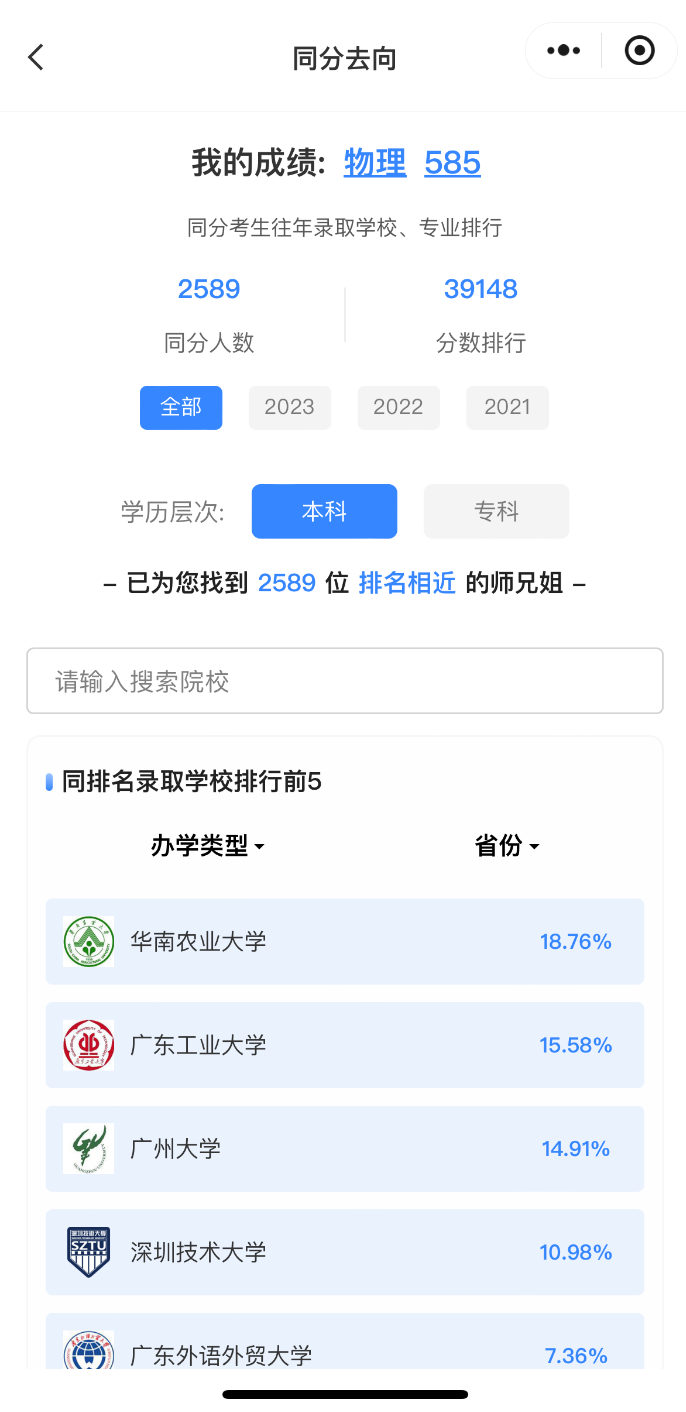Filter results by year 2023
This screenshot has height=1412, width=686.
(x=289, y=407)
